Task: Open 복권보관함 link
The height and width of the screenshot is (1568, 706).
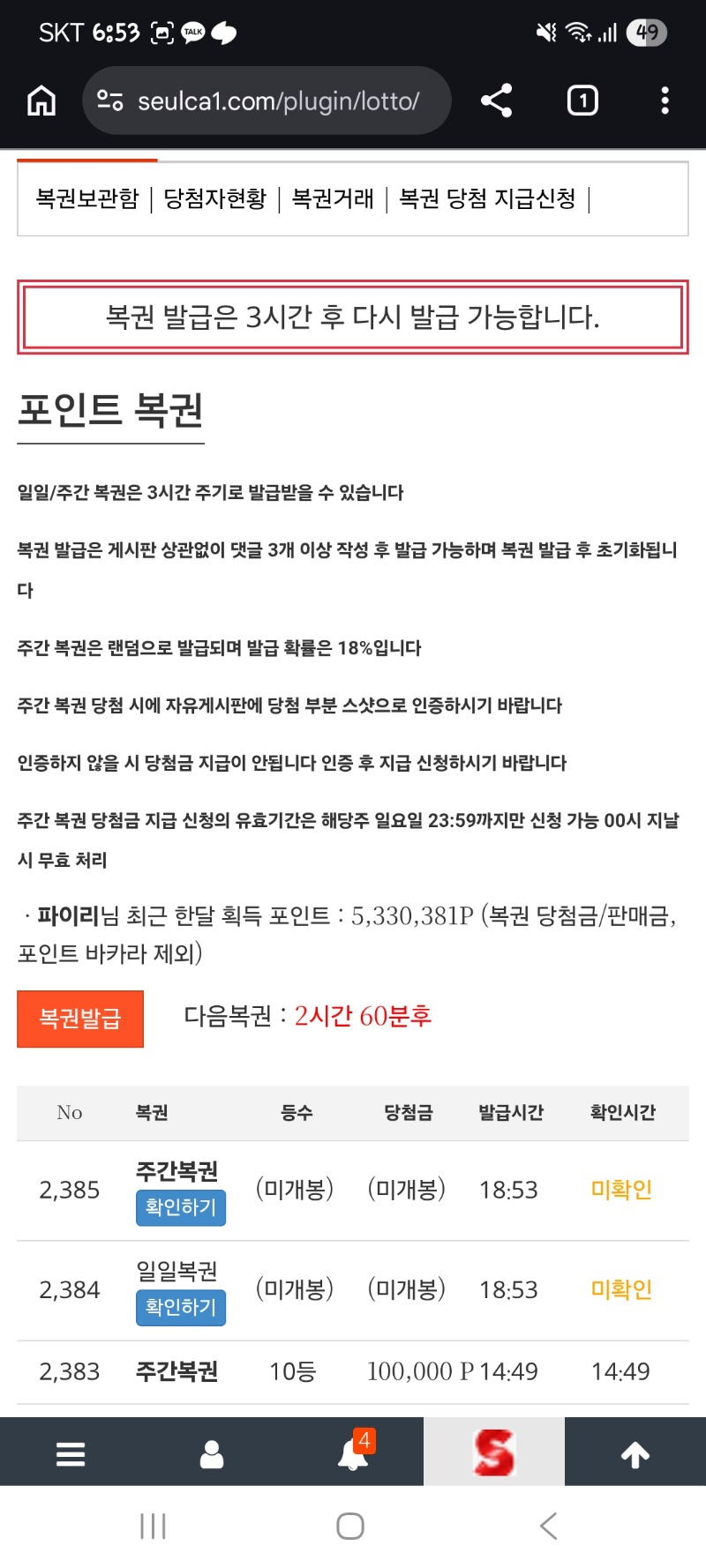Action: coord(87,198)
